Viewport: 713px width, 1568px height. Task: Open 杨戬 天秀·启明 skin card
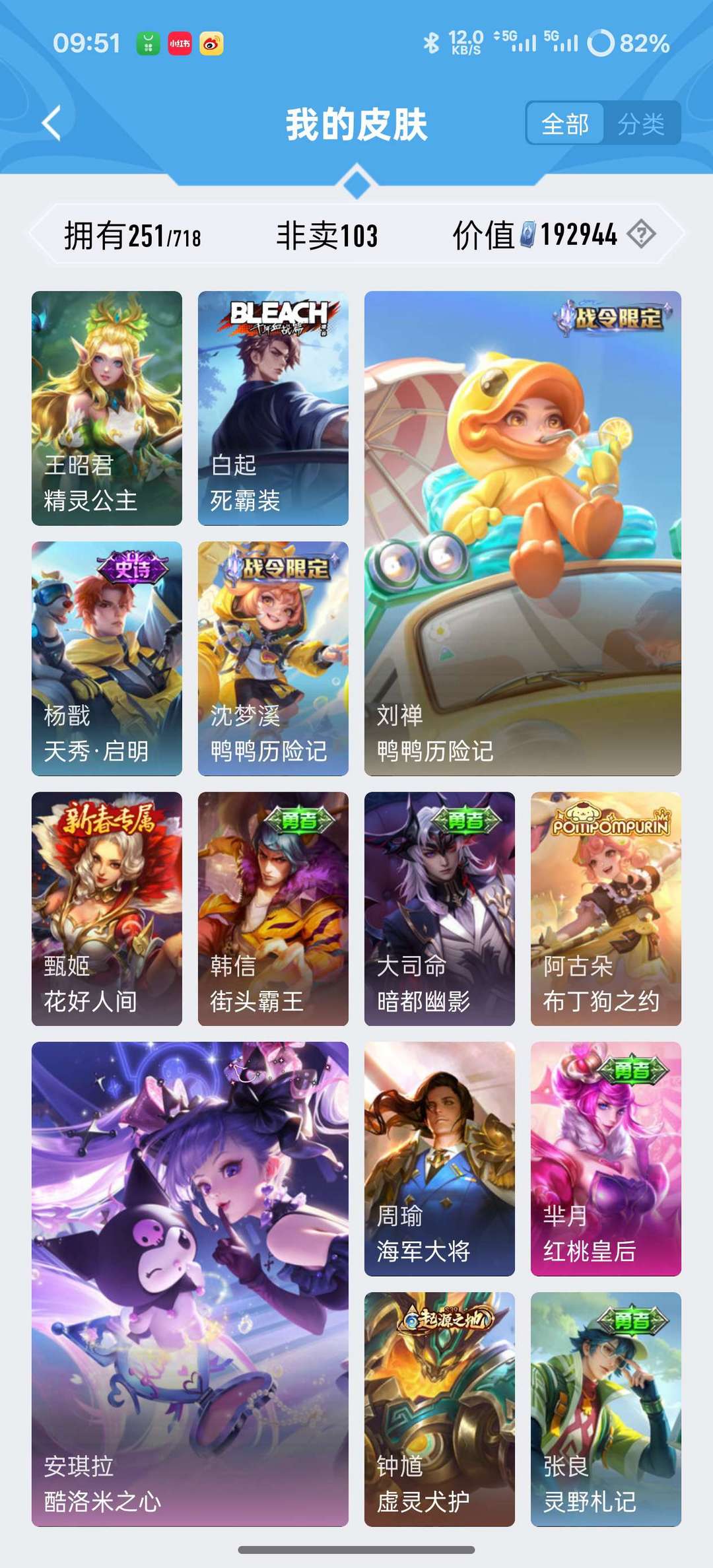point(107,658)
